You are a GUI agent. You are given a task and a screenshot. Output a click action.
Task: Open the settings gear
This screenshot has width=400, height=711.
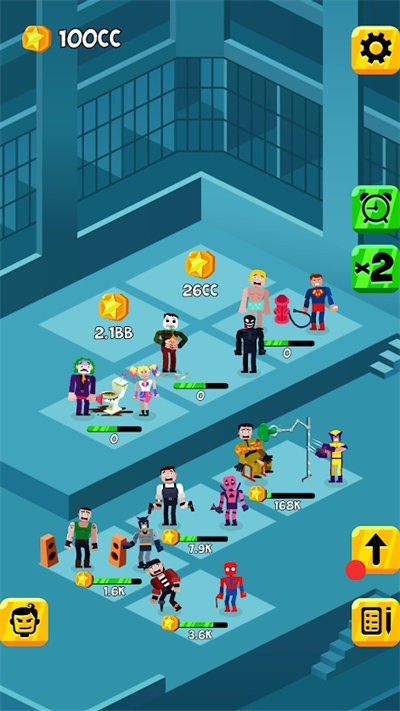tap(376, 50)
